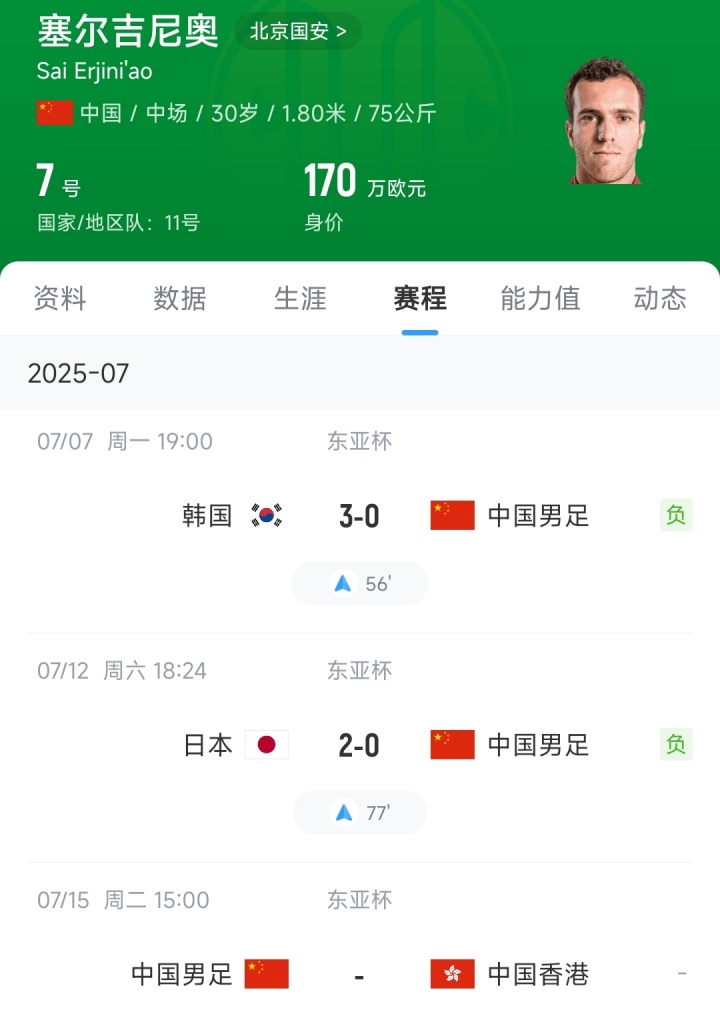Switch to the 数据 tab
720x1020 pixels.
[x=180, y=298]
